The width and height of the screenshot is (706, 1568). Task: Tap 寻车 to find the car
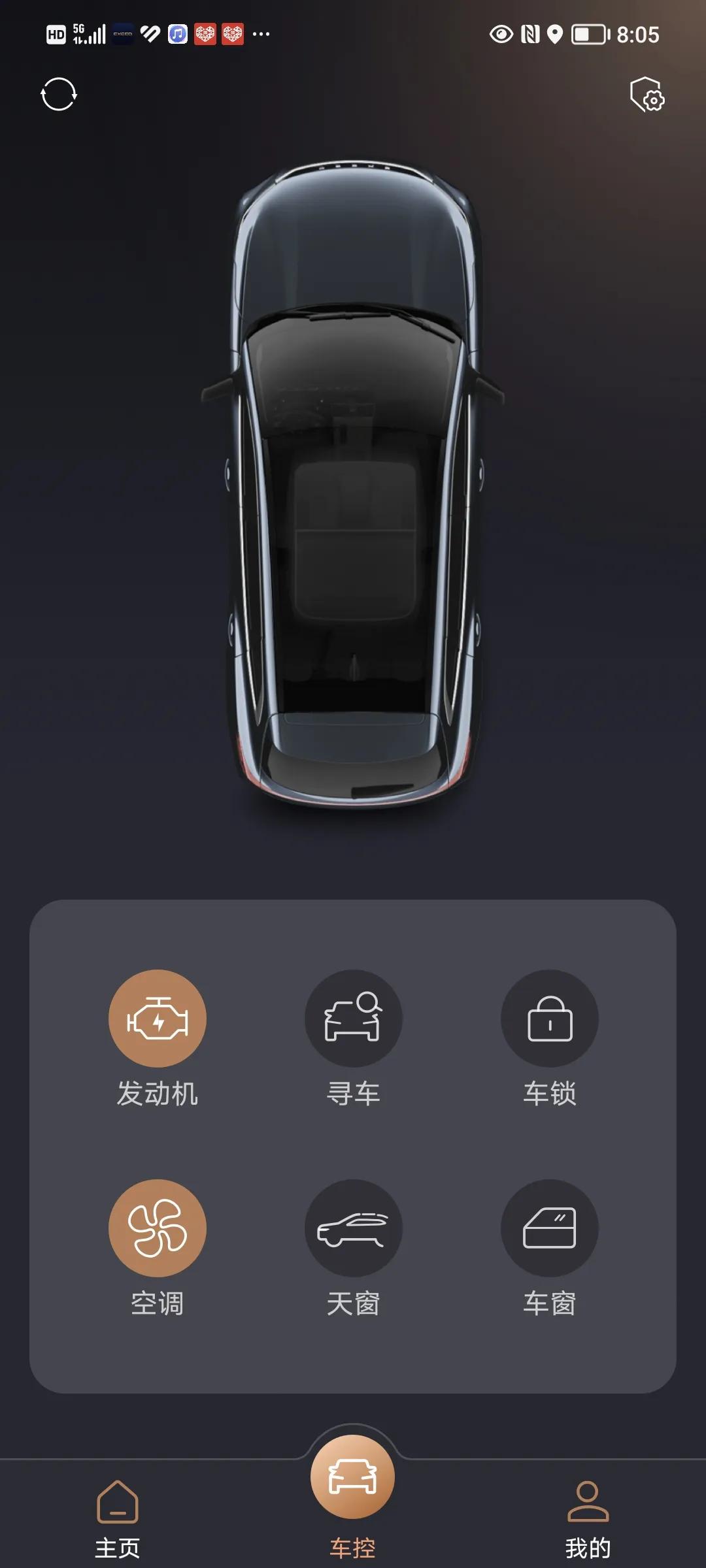pos(353,1019)
